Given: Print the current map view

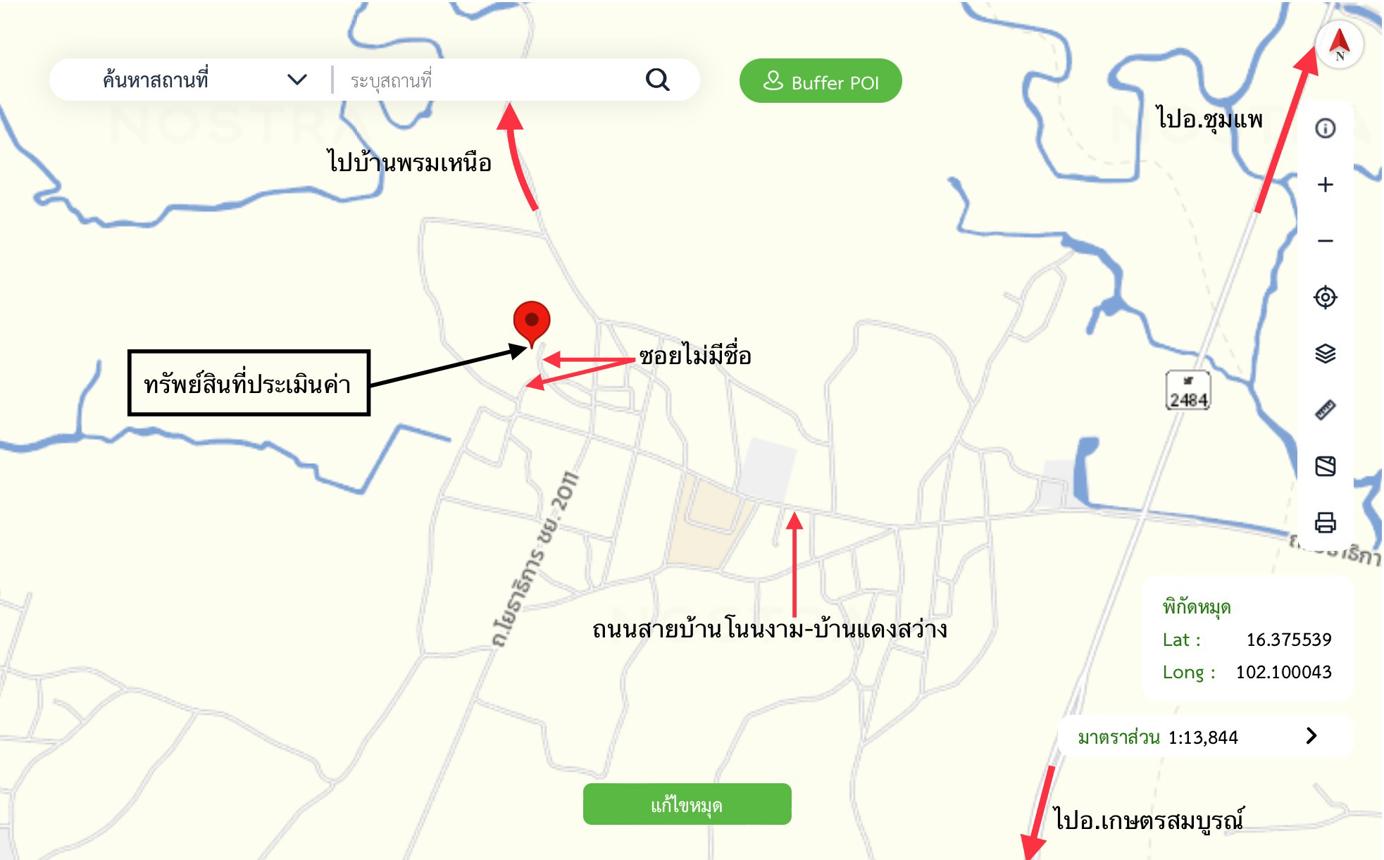Looking at the screenshot, I should click(1325, 522).
